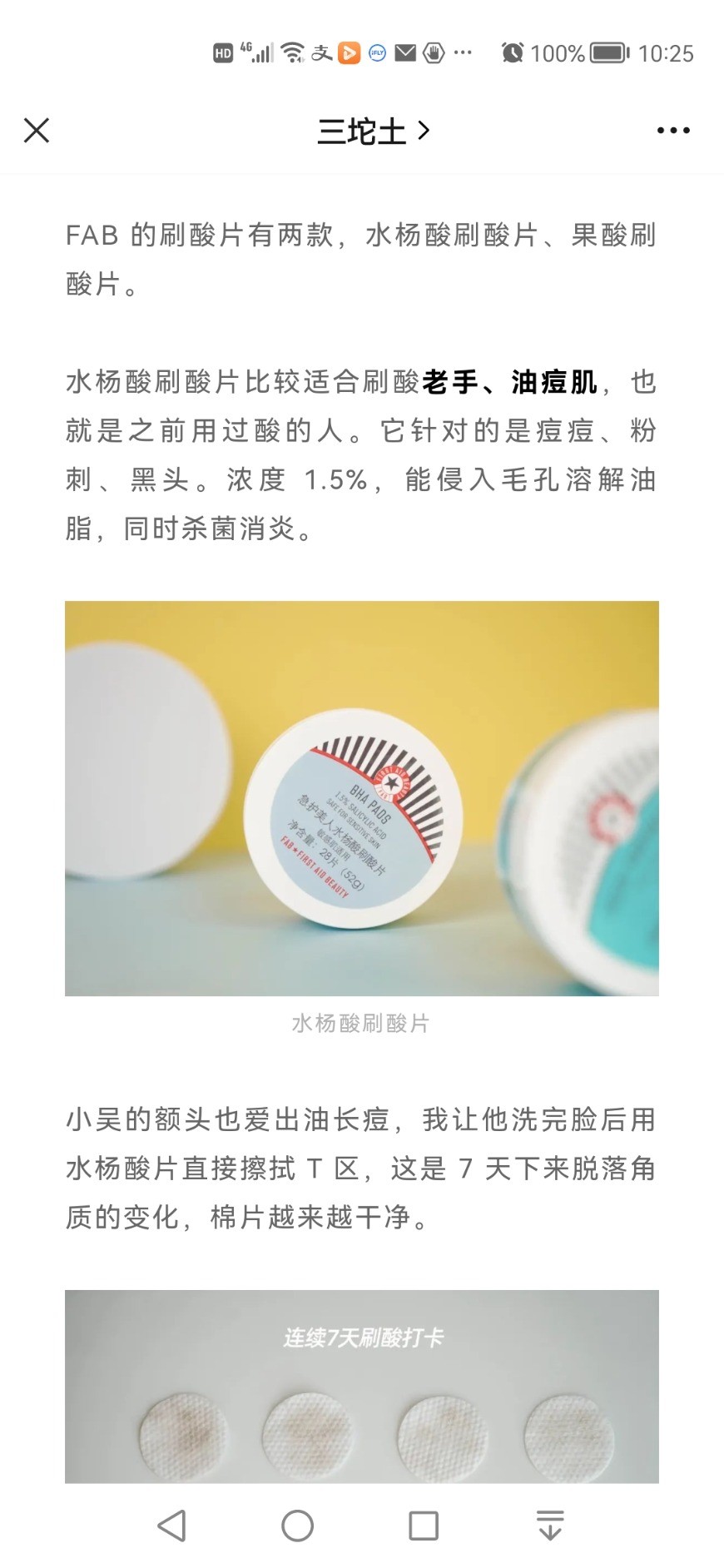The image size is (724, 1568).
Task: Show recent apps
Action: 424,1526
